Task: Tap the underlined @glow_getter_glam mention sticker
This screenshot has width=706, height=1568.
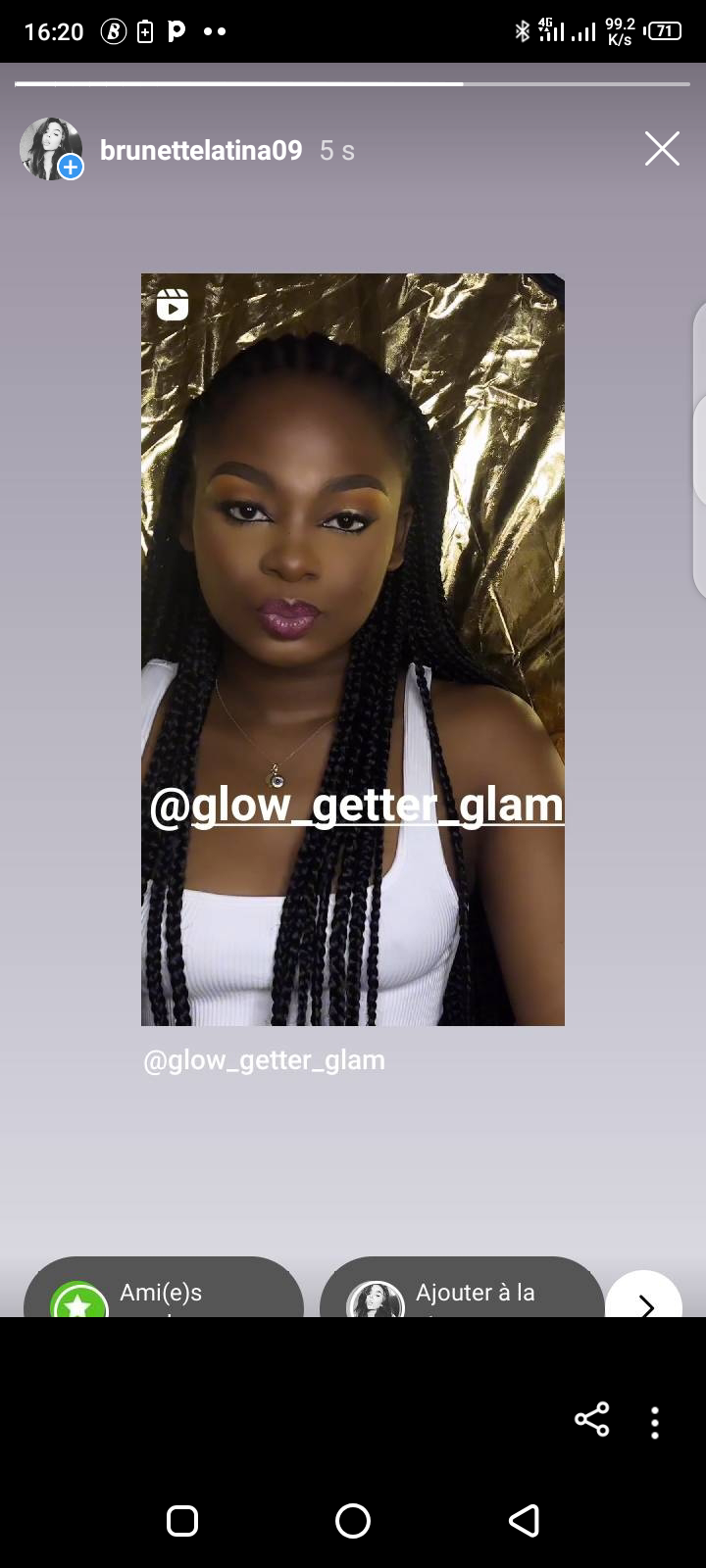Action: pos(356,805)
